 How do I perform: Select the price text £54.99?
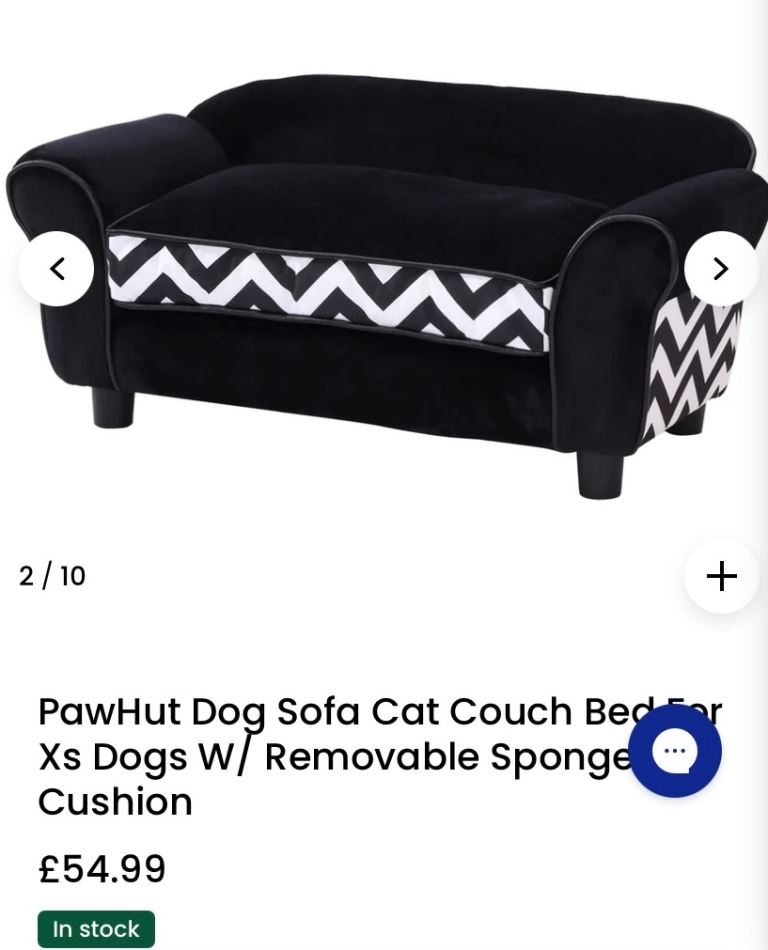click(x=100, y=869)
